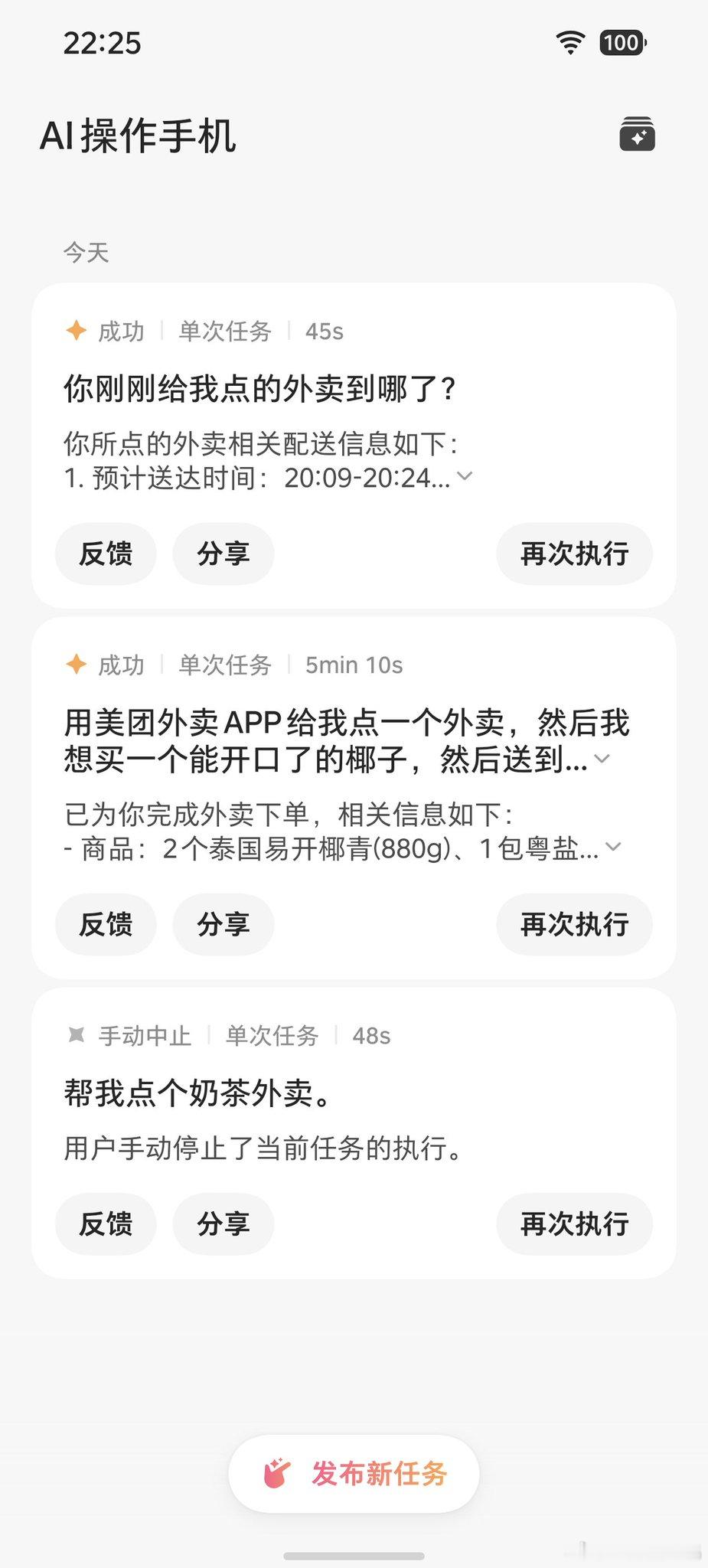Screen dimensions: 708x1568
Task: Tap 再次执行 on the coconut order task
Action: [574, 924]
